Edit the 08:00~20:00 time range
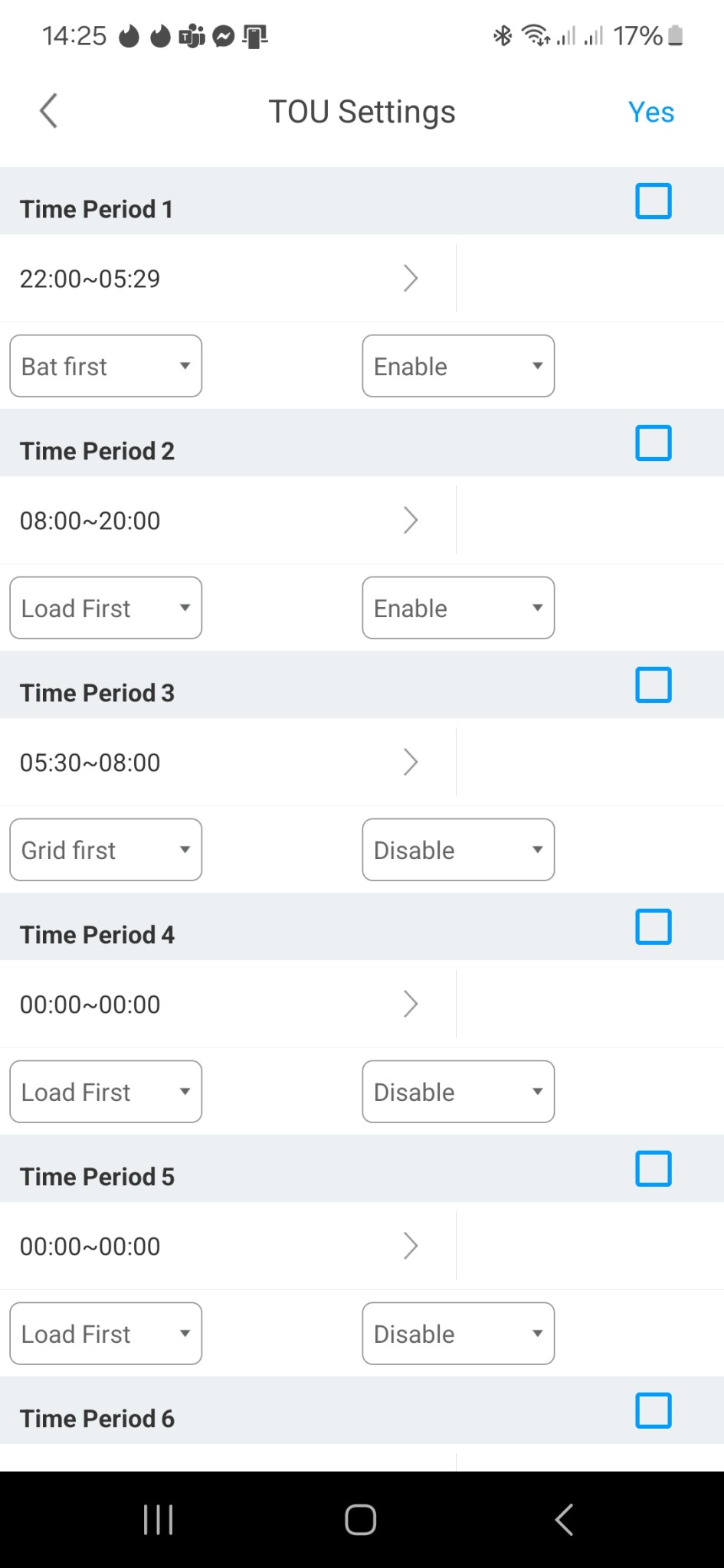724x1568 pixels. tap(228, 521)
